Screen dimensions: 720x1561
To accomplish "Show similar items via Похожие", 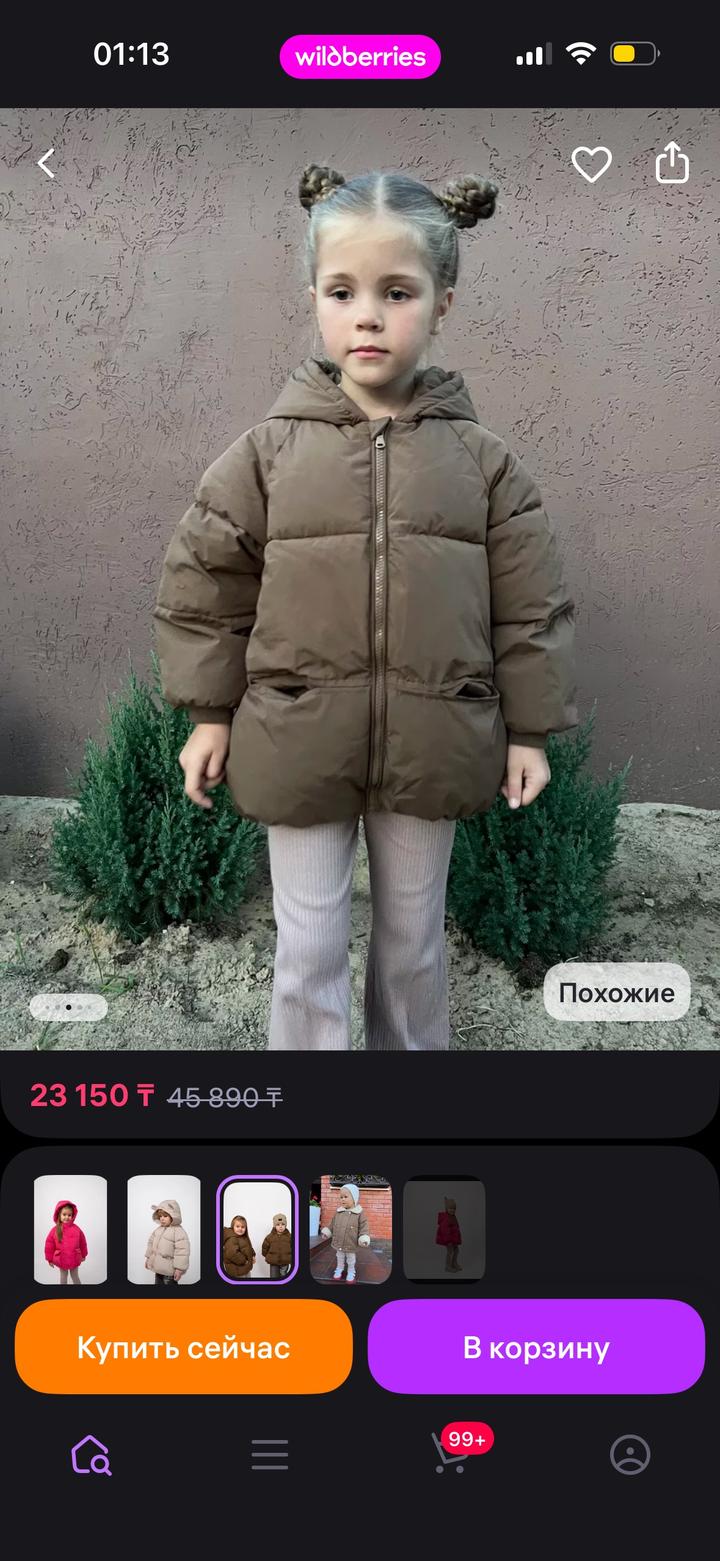I will 616,992.
